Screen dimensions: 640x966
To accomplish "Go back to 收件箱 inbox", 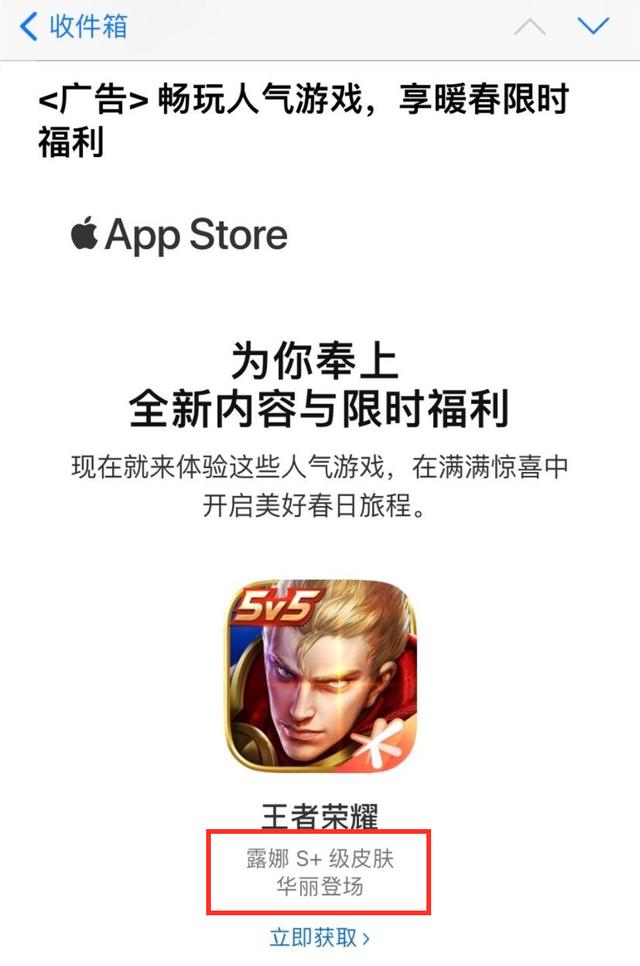I will click(x=75, y=27).
